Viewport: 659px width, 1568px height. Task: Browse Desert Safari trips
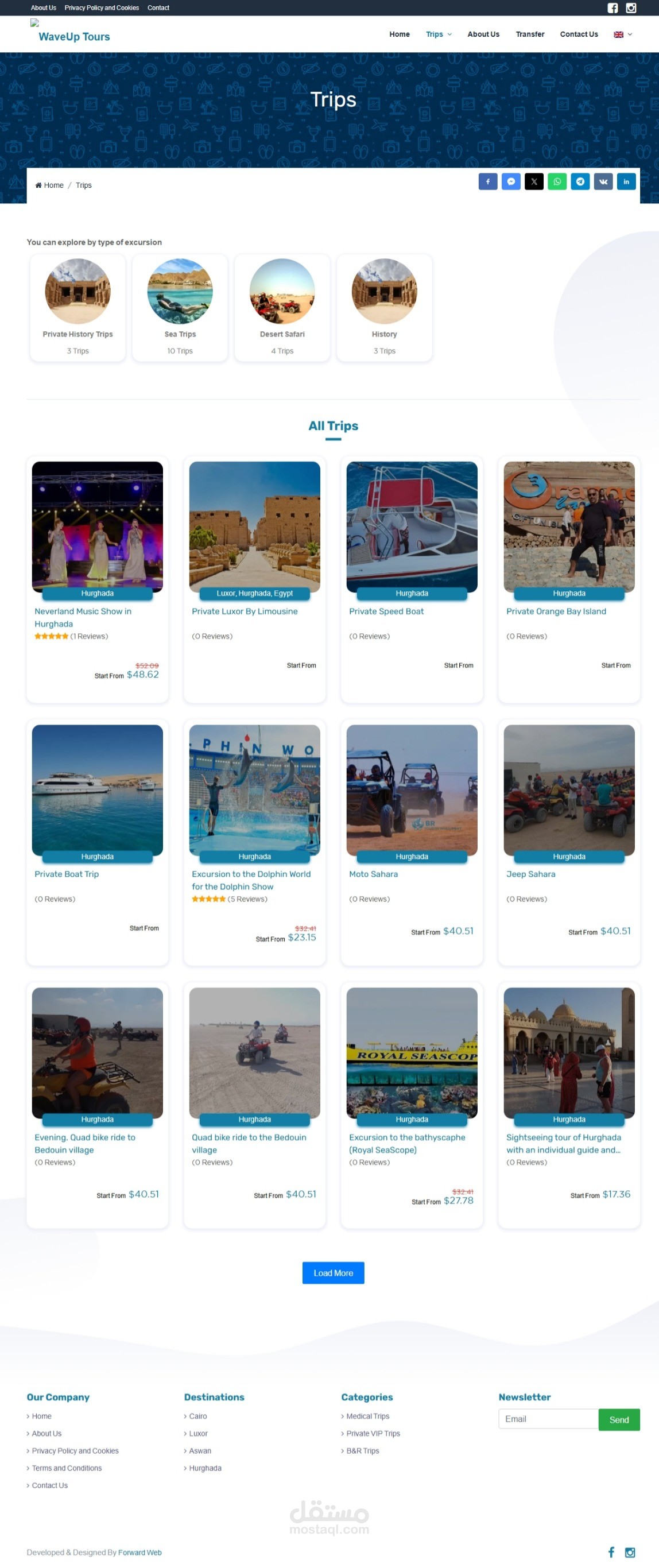(282, 307)
